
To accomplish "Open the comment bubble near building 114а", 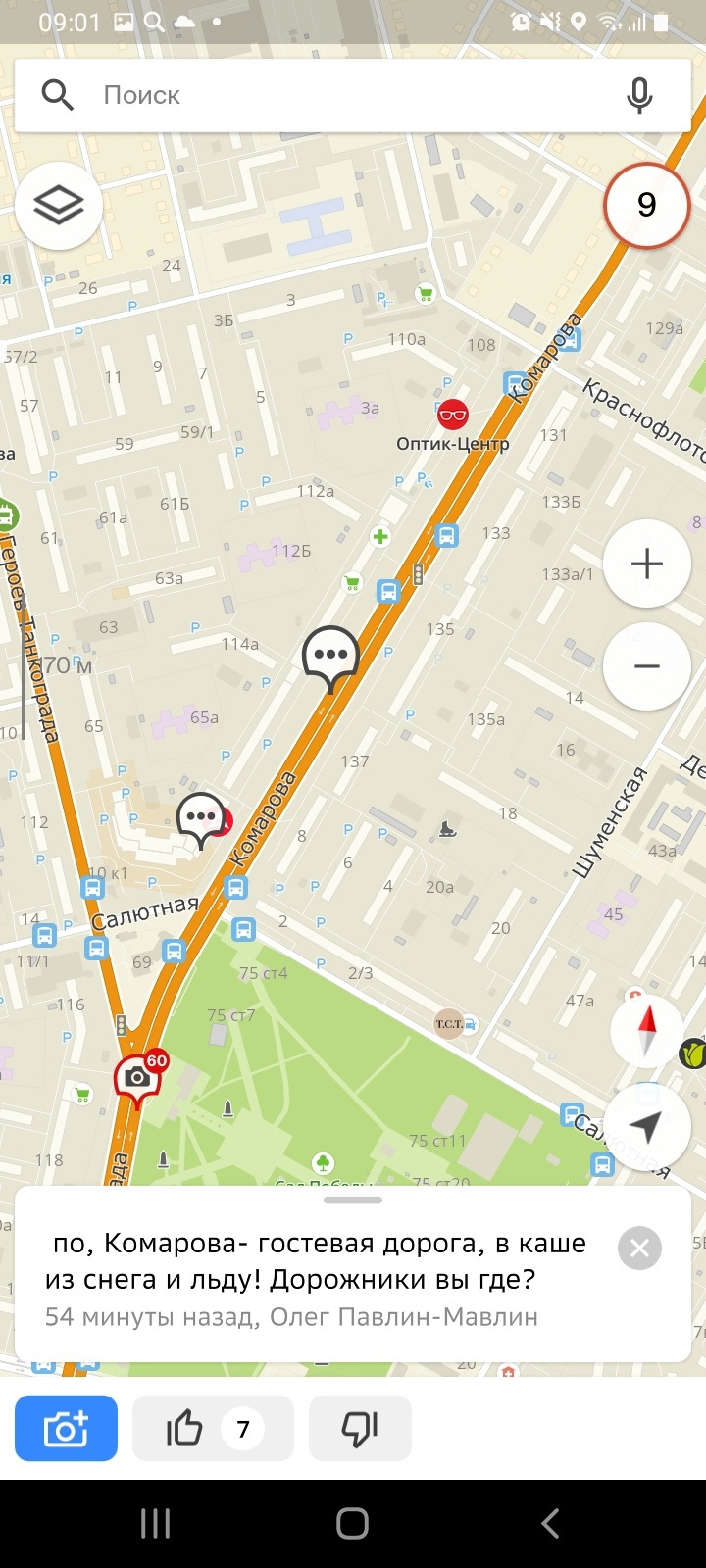I will (x=330, y=655).
